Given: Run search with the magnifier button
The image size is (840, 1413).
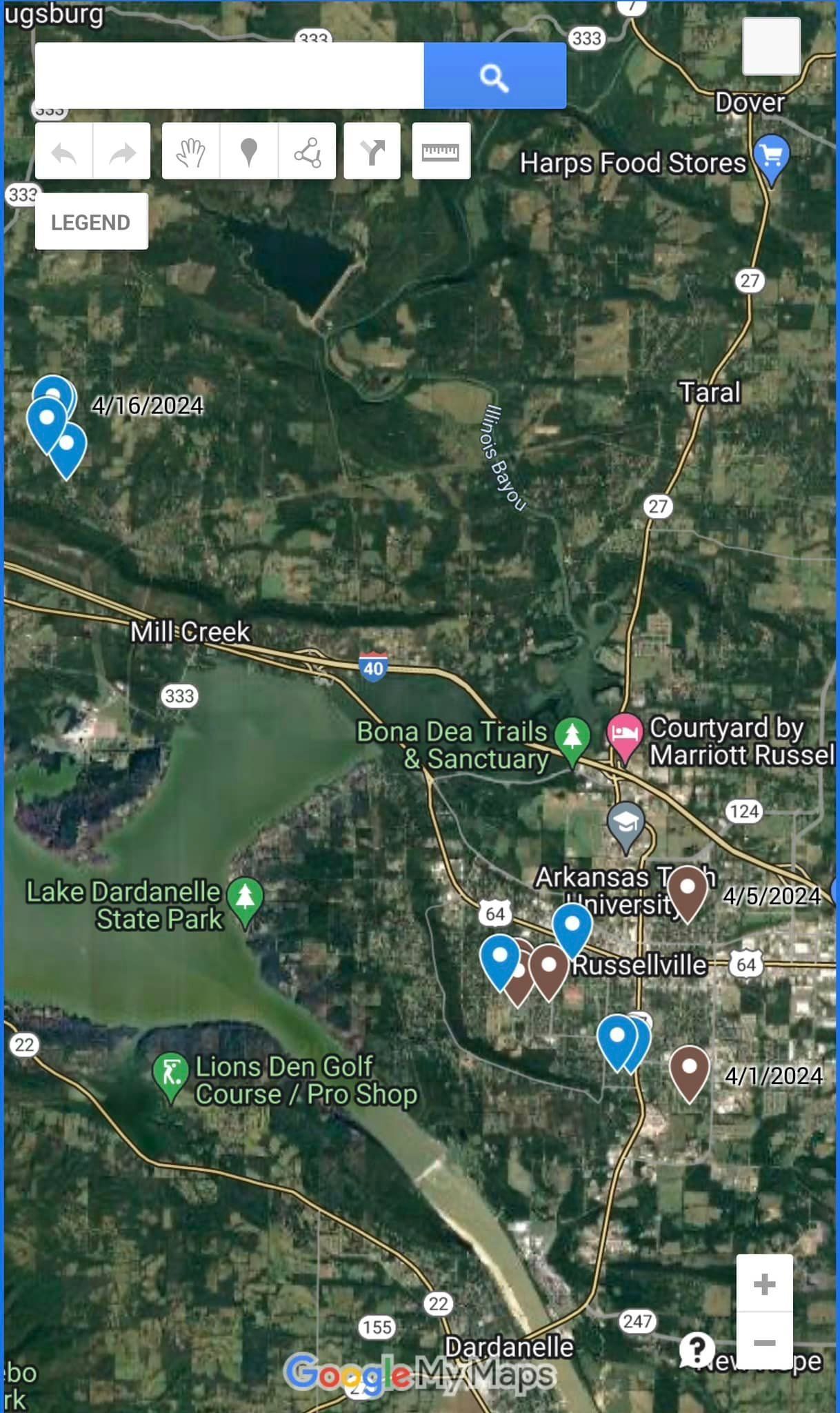Looking at the screenshot, I should [x=494, y=76].
